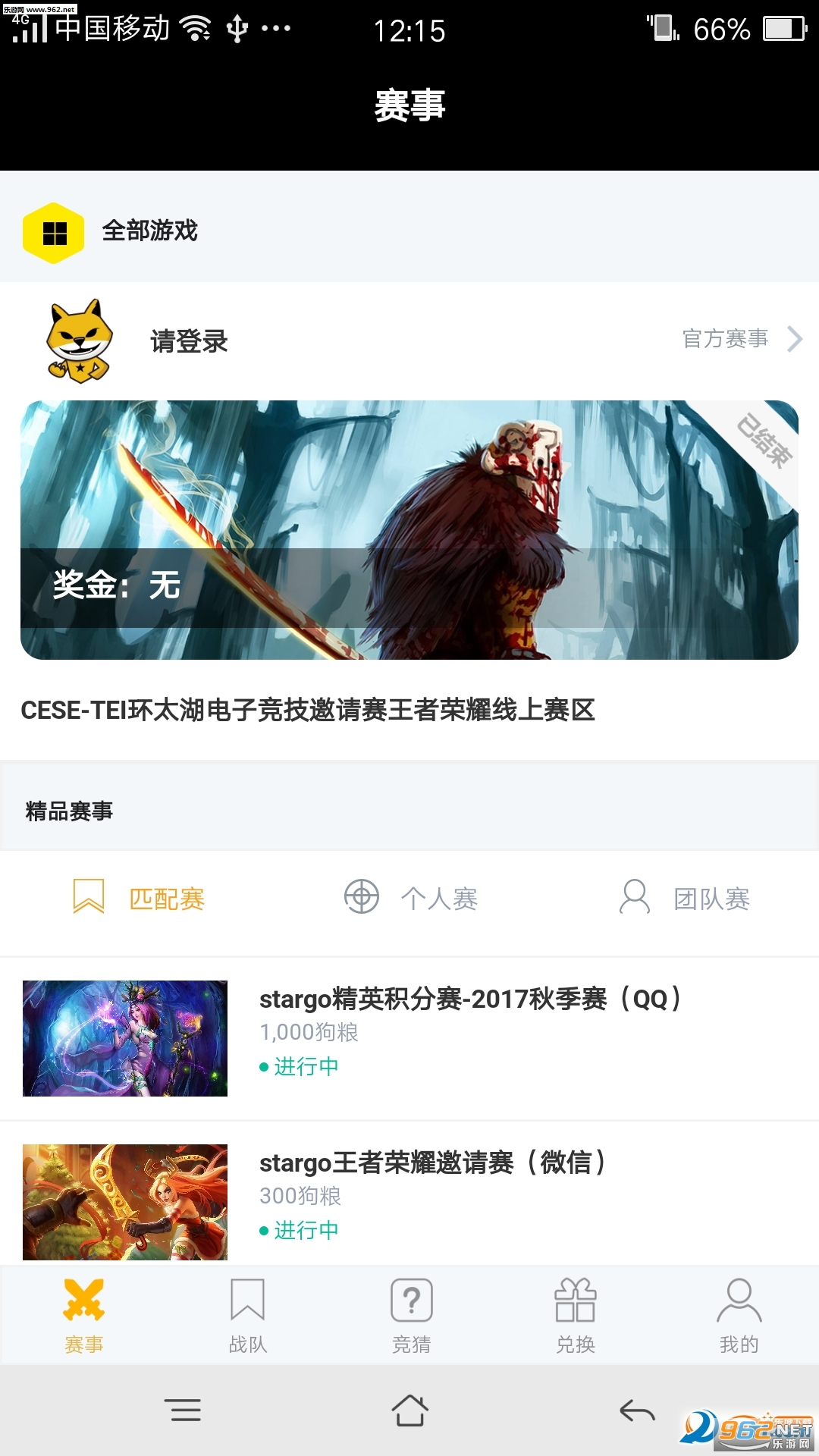Open the 我的 profile tab
Viewport: 819px width, 1456px height.
tap(739, 1316)
